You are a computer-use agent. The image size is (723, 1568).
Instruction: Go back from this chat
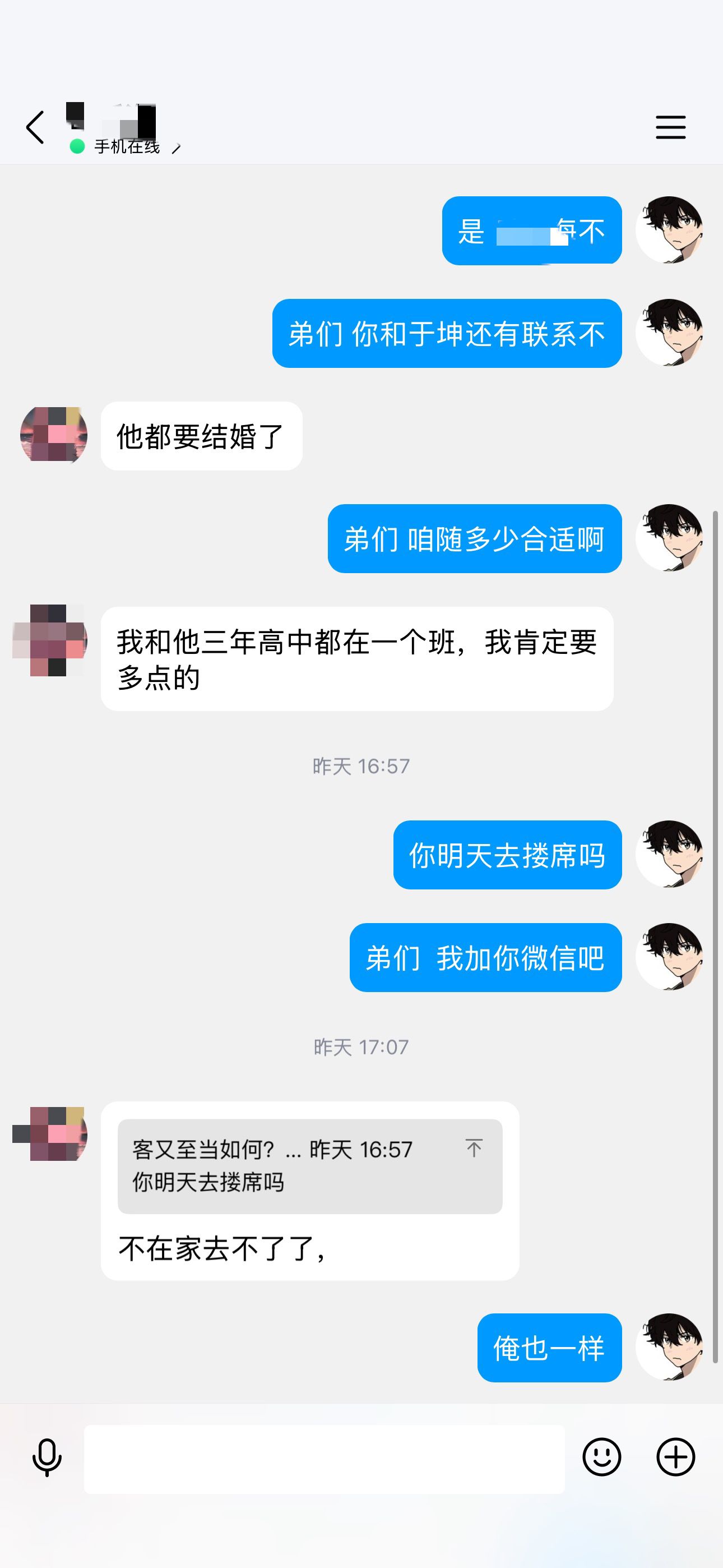coord(35,127)
